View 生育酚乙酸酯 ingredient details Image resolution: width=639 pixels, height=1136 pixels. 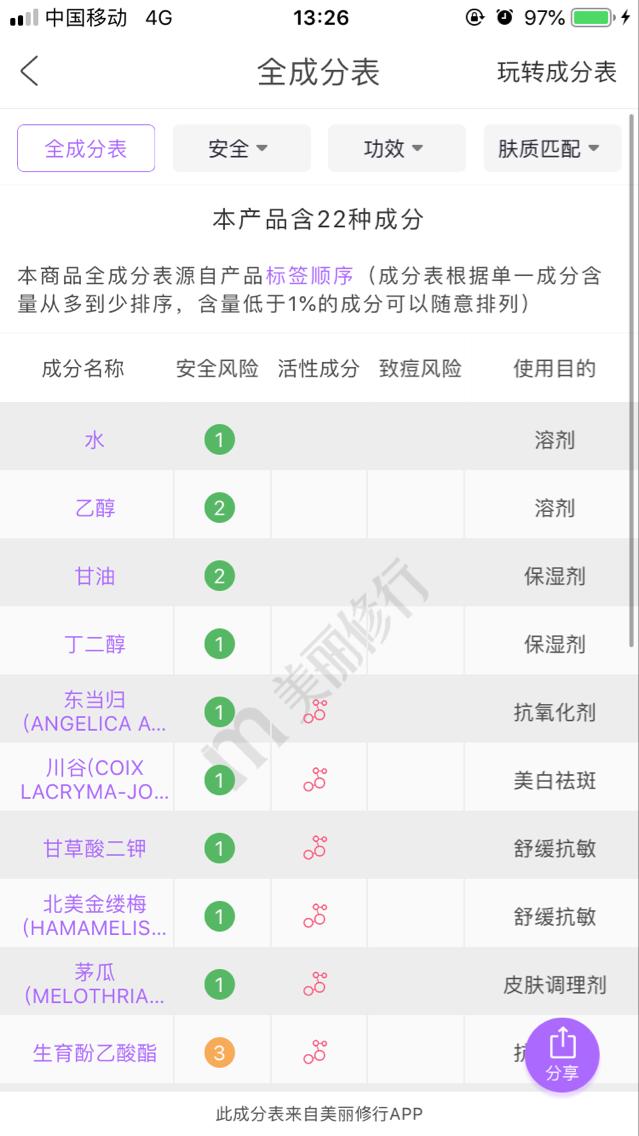pyautogui.click(x=95, y=1052)
